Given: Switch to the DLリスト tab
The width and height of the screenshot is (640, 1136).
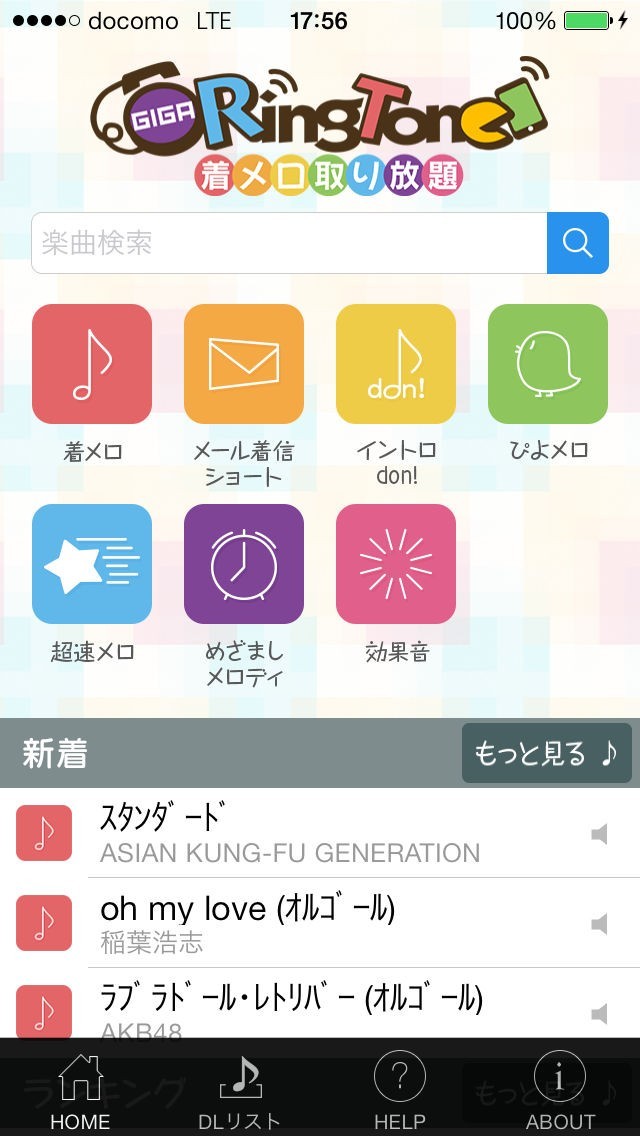Looking at the screenshot, I should 240,1090.
